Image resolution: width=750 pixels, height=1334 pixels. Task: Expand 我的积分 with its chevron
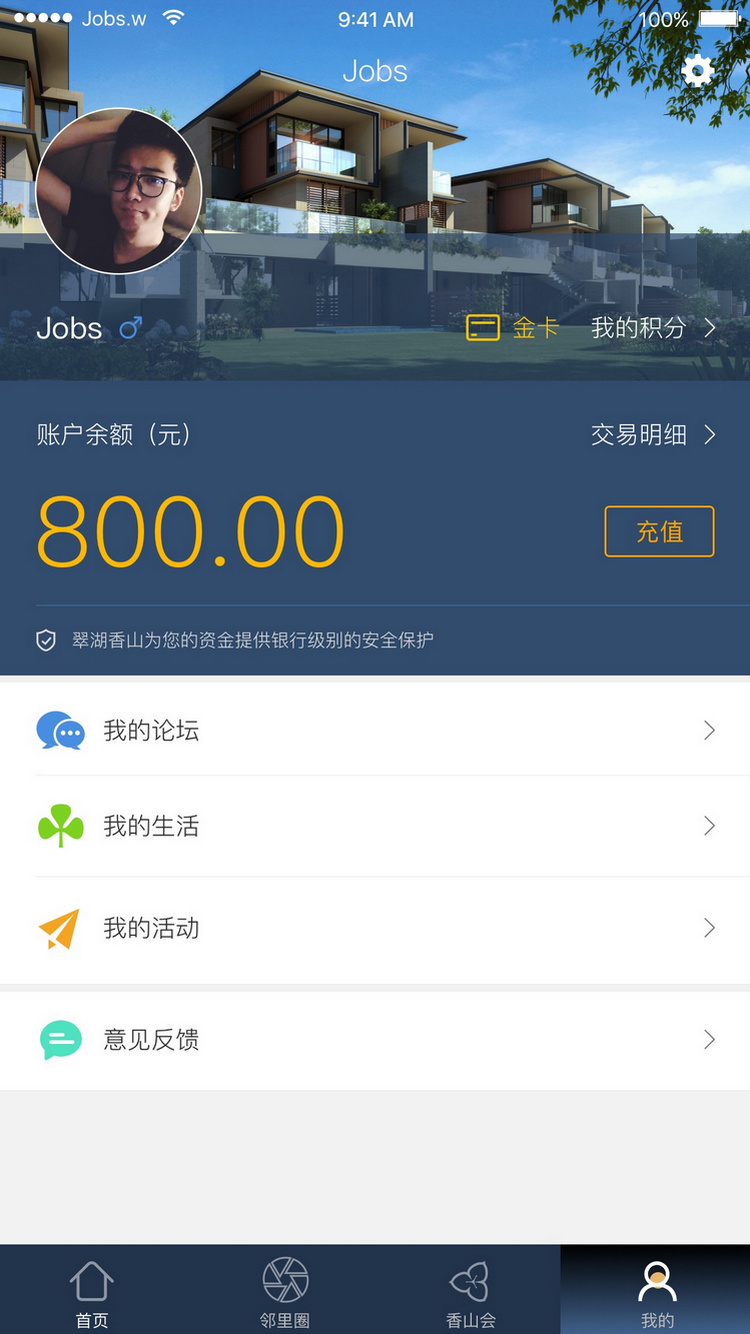pyautogui.click(x=711, y=327)
